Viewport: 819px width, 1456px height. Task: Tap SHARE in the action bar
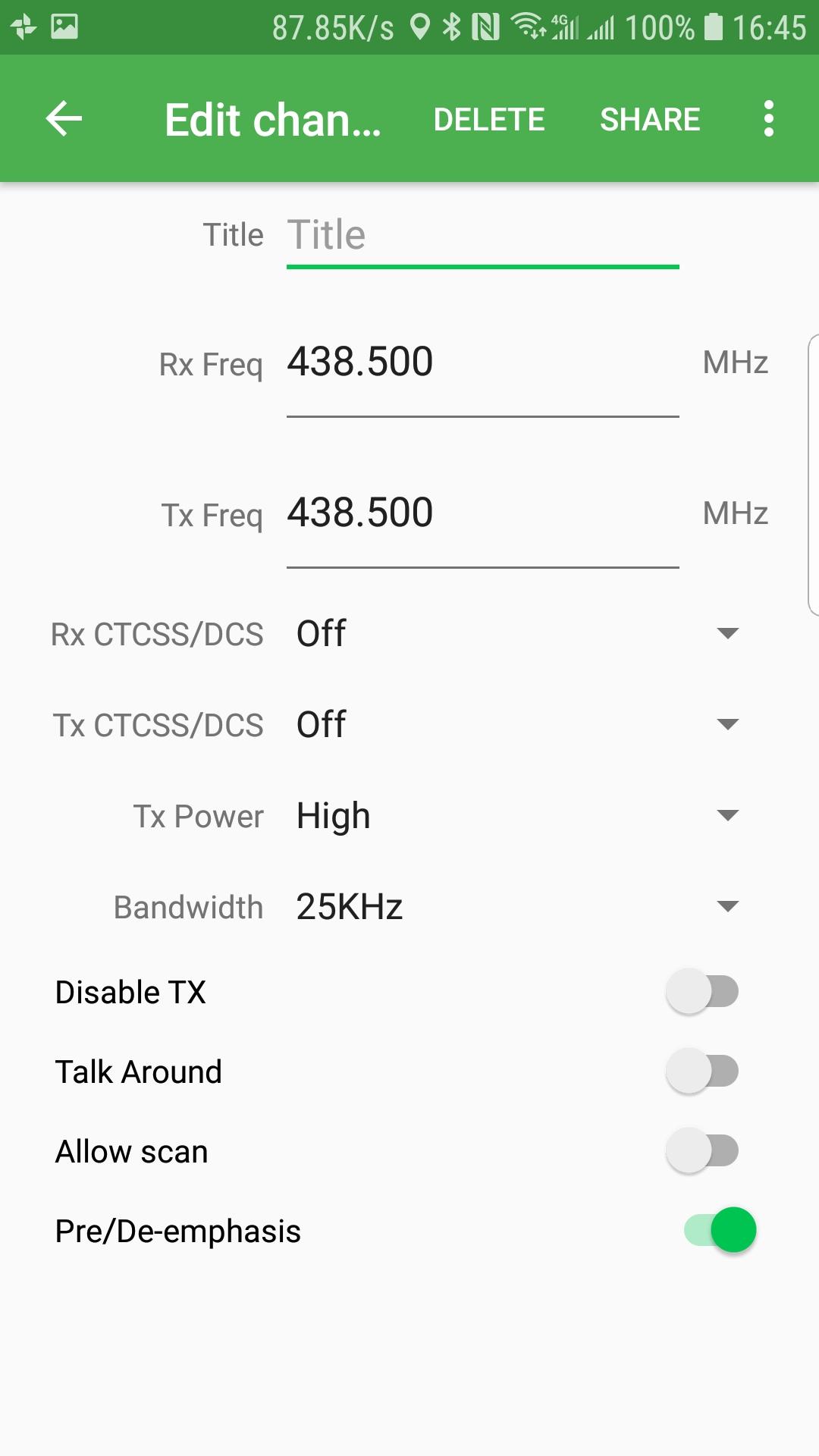651,118
